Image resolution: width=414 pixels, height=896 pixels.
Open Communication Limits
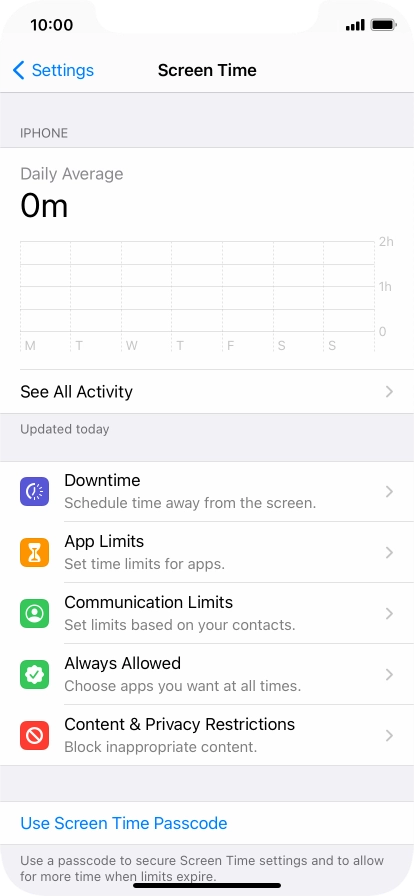coord(207,613)
